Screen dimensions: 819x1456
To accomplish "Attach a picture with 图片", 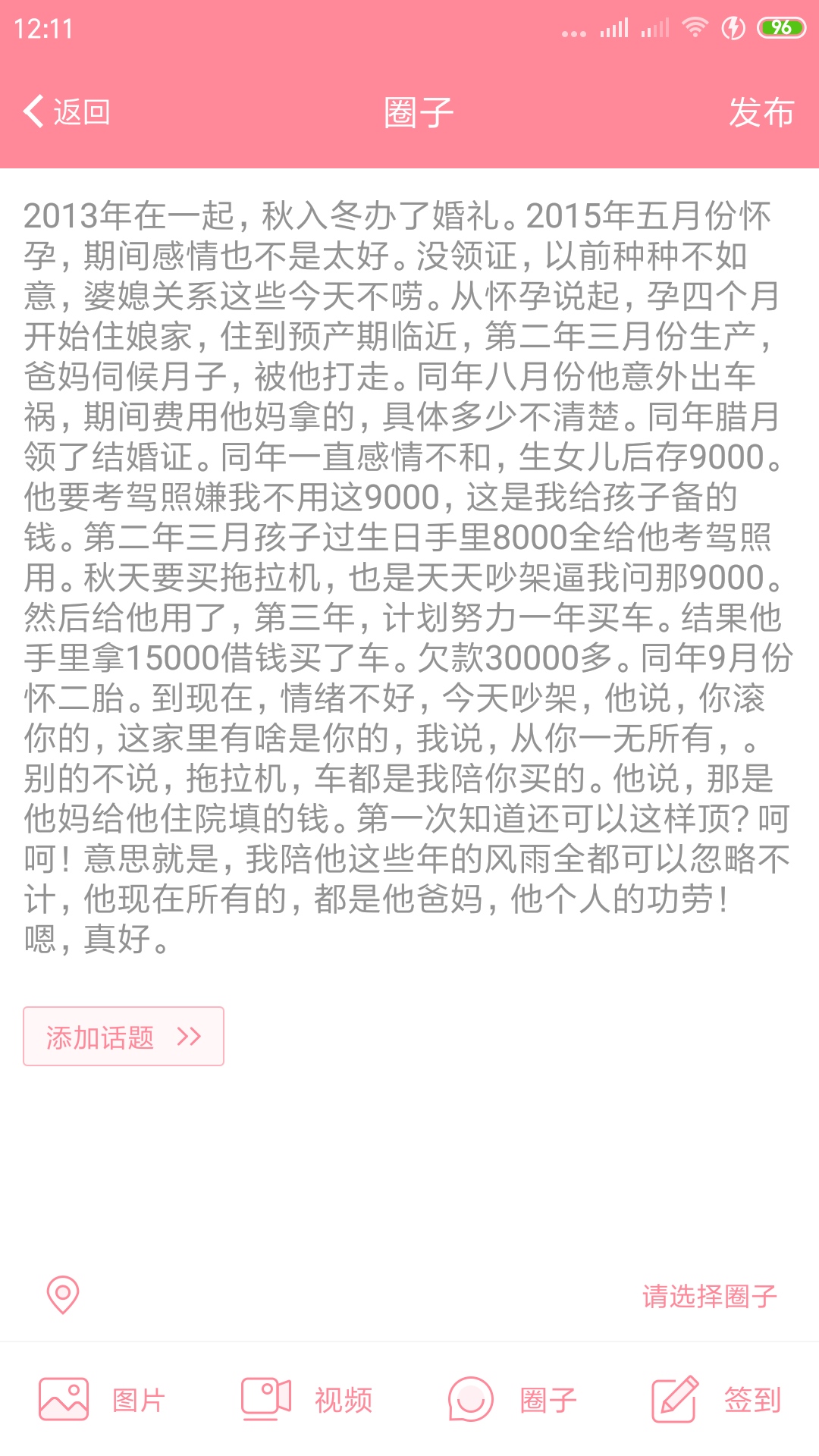I will (x=102, y=1399).
